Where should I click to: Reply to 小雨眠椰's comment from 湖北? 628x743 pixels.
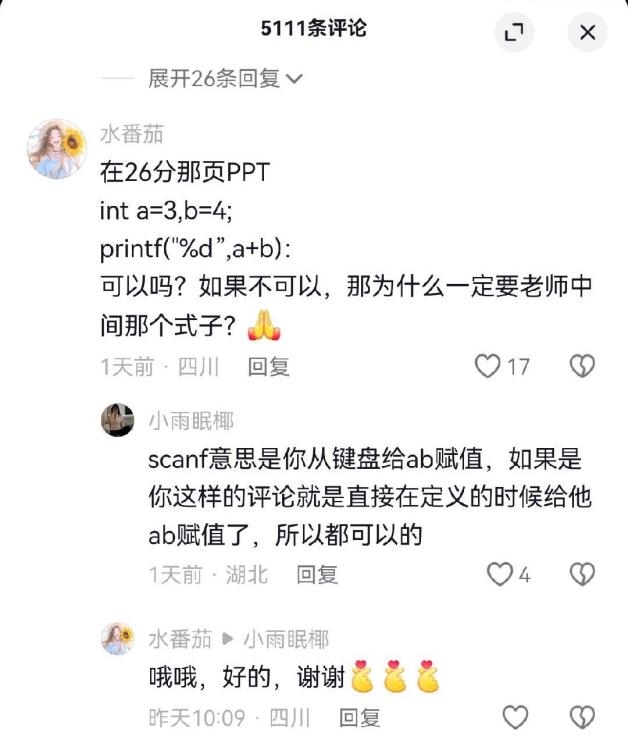pos(317,574)
